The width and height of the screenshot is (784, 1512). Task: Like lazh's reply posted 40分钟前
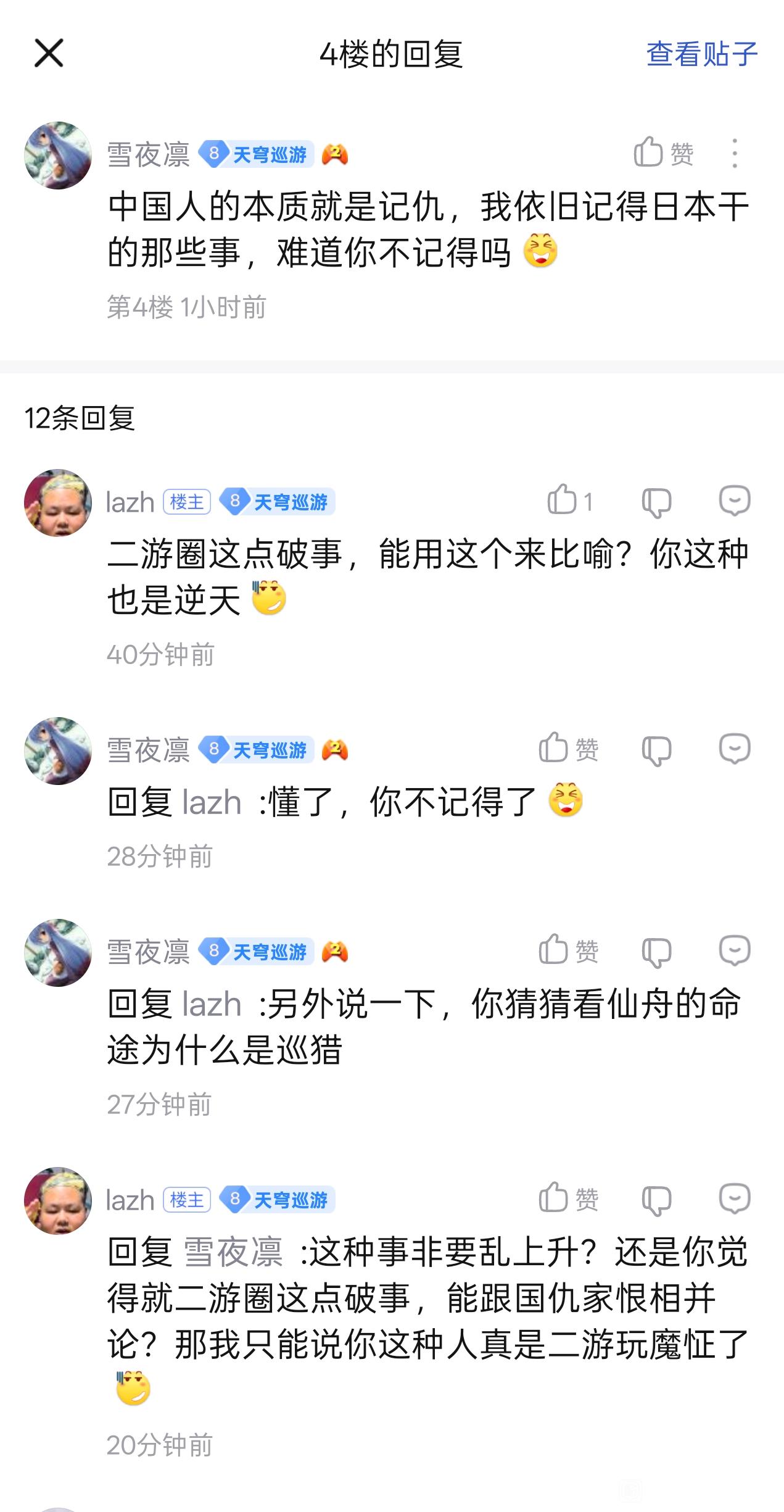click(569, 501)
